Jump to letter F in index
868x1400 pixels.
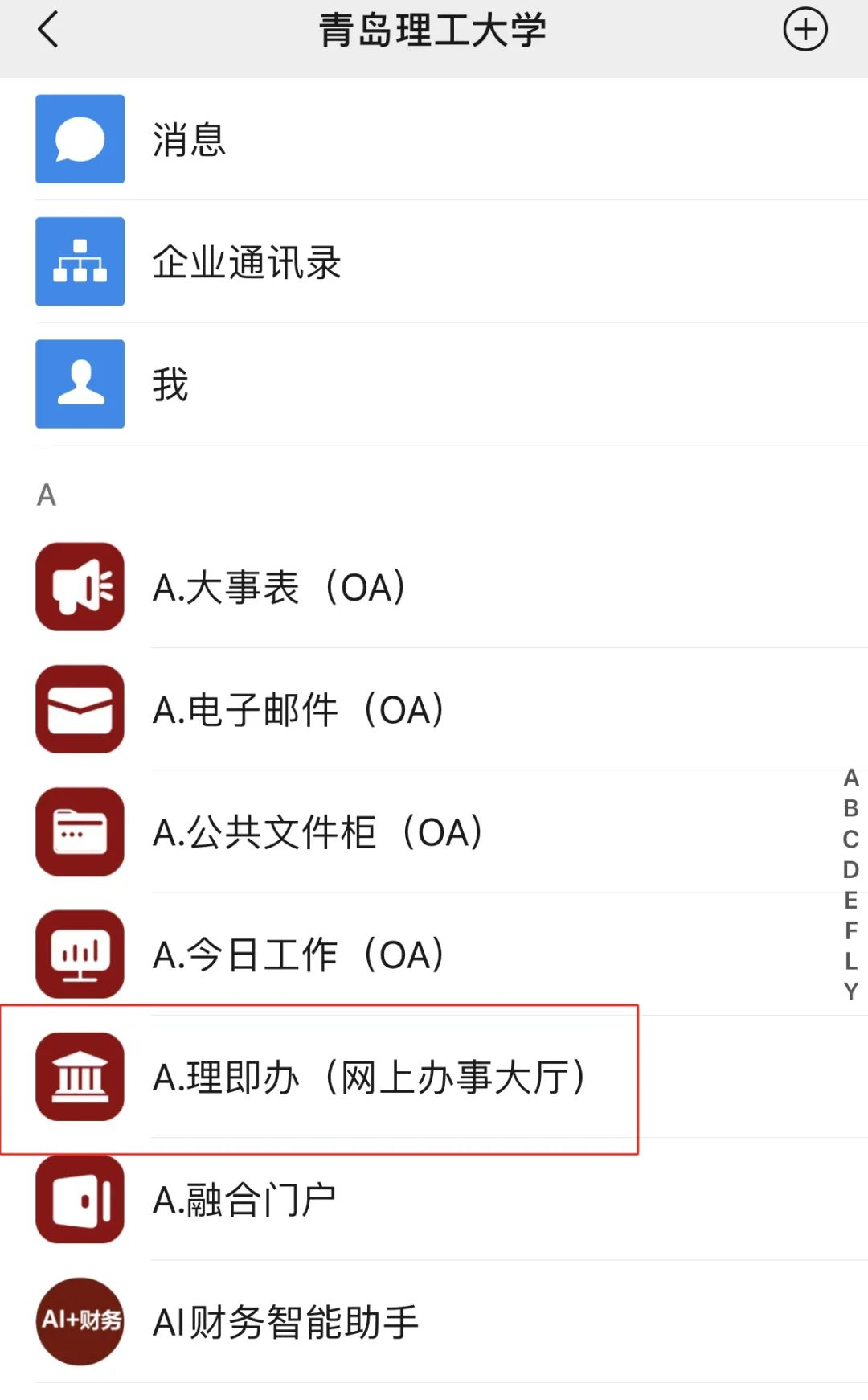pos(851,930)
